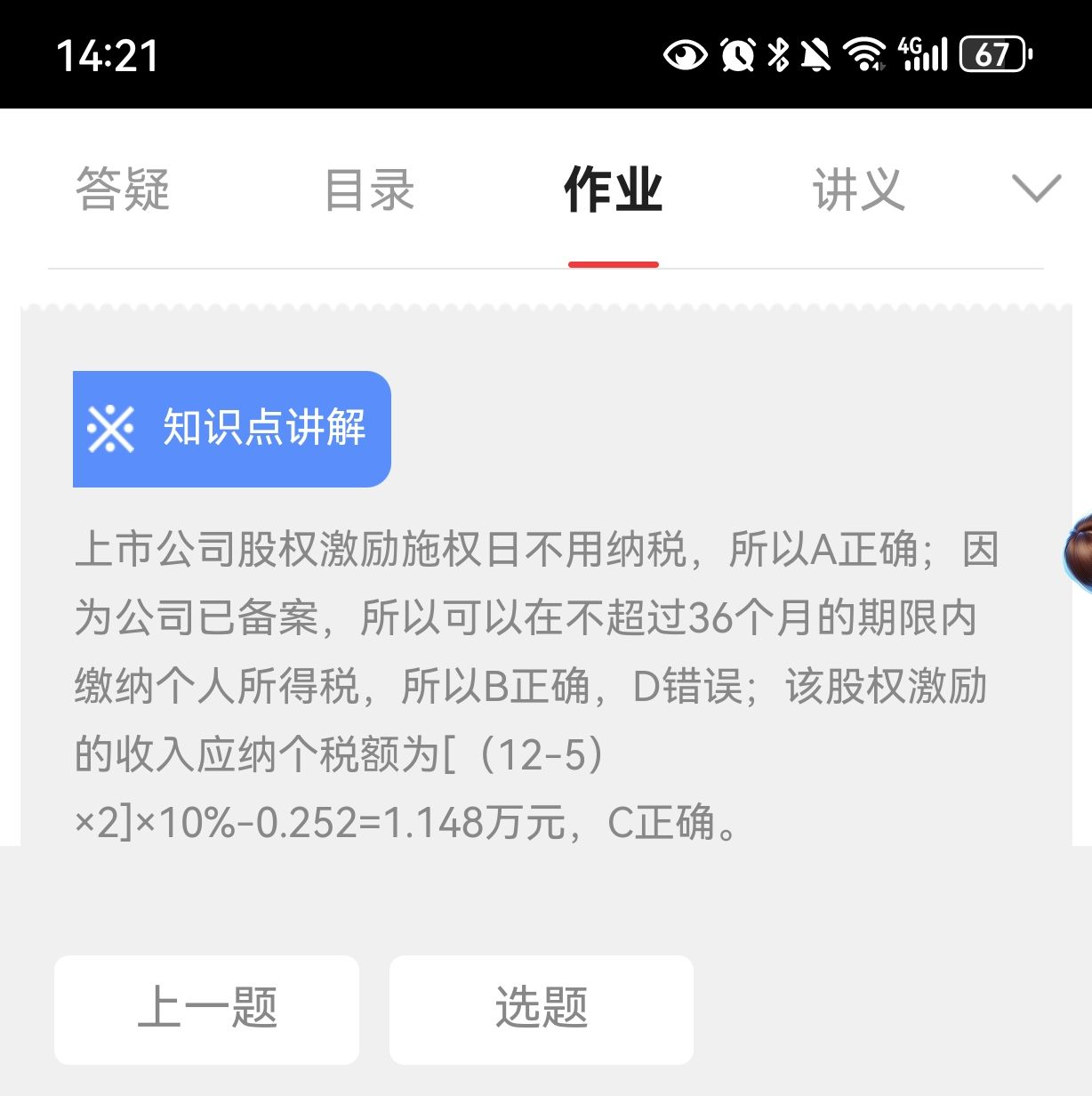This screenshot has height=1096, width=1092.
Task: Open the 知识点讲解 button
Action: pos(231,429)
